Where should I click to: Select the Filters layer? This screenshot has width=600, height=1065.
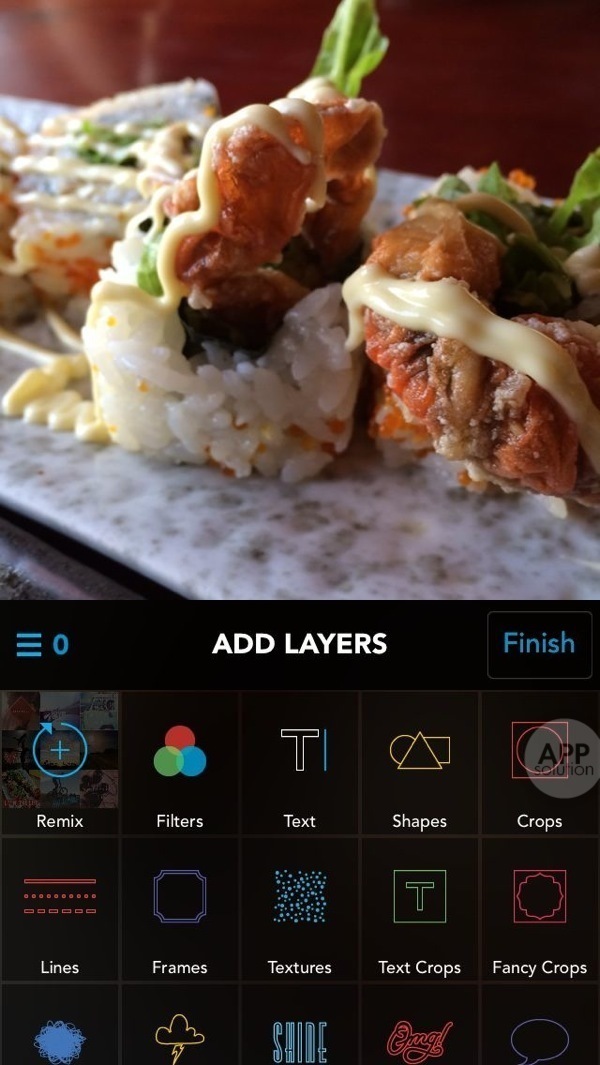180,762
